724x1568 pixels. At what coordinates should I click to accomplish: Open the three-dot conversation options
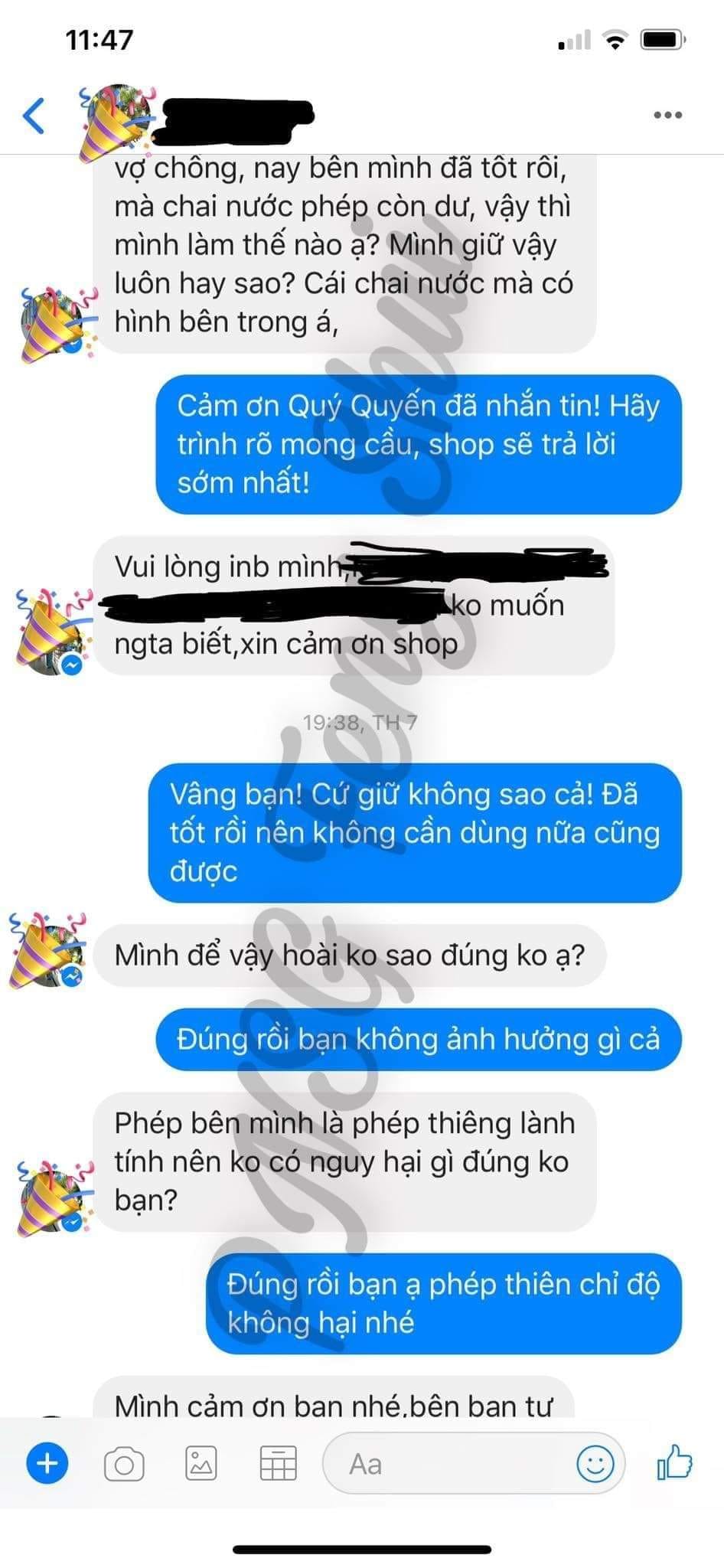pos(667,116)
